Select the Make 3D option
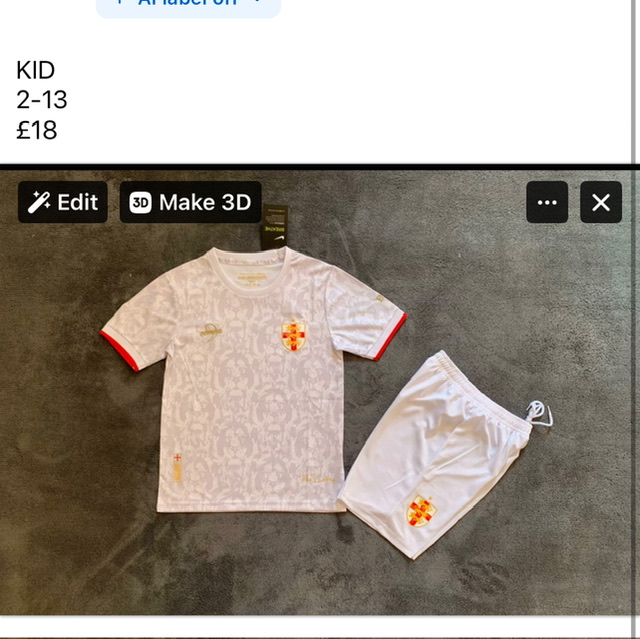 click(x=190, y=203)
